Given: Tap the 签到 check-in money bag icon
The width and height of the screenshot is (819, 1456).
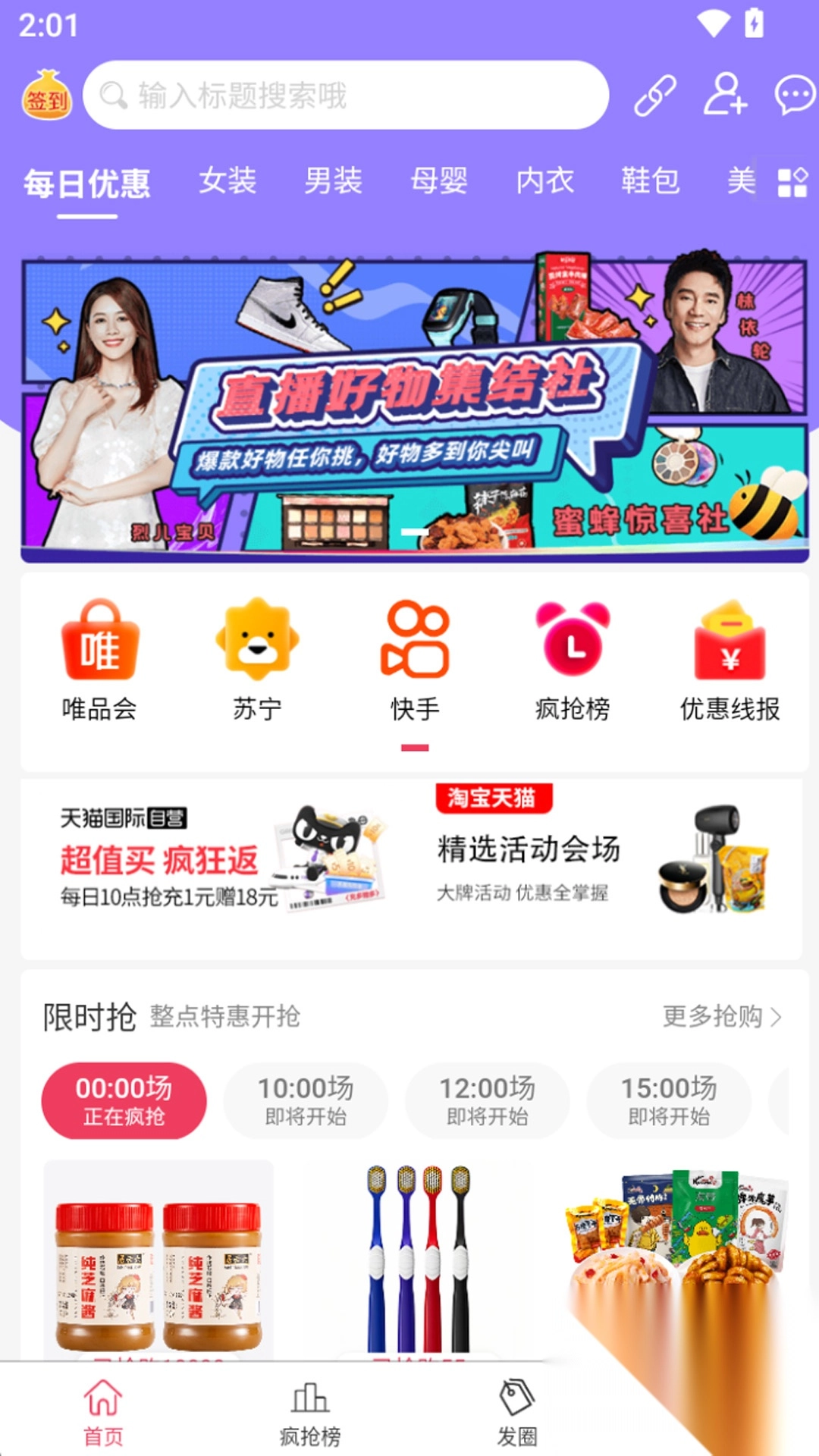Looking at the screenshot, I should pos(47,96).
